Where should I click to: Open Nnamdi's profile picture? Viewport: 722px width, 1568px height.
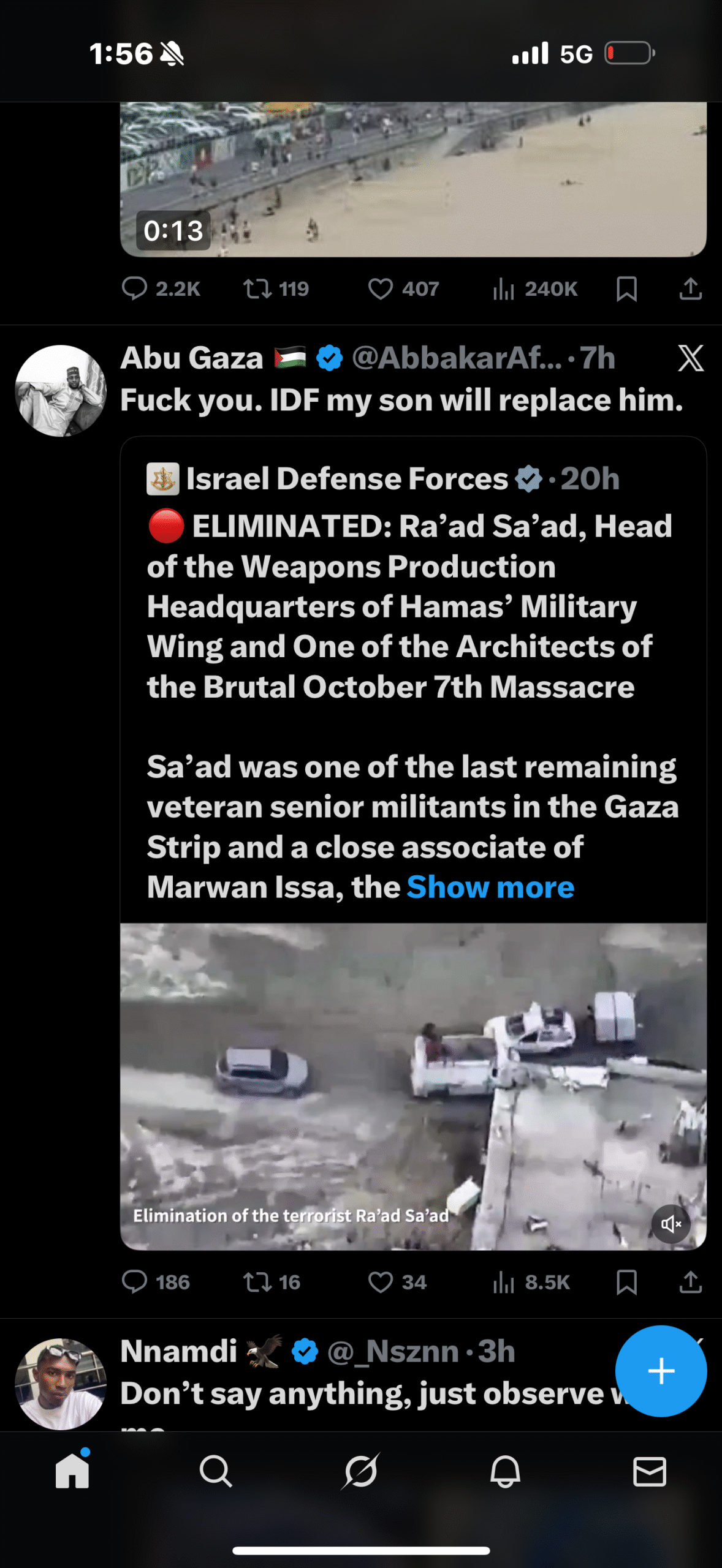click(x=61, y=1383)
